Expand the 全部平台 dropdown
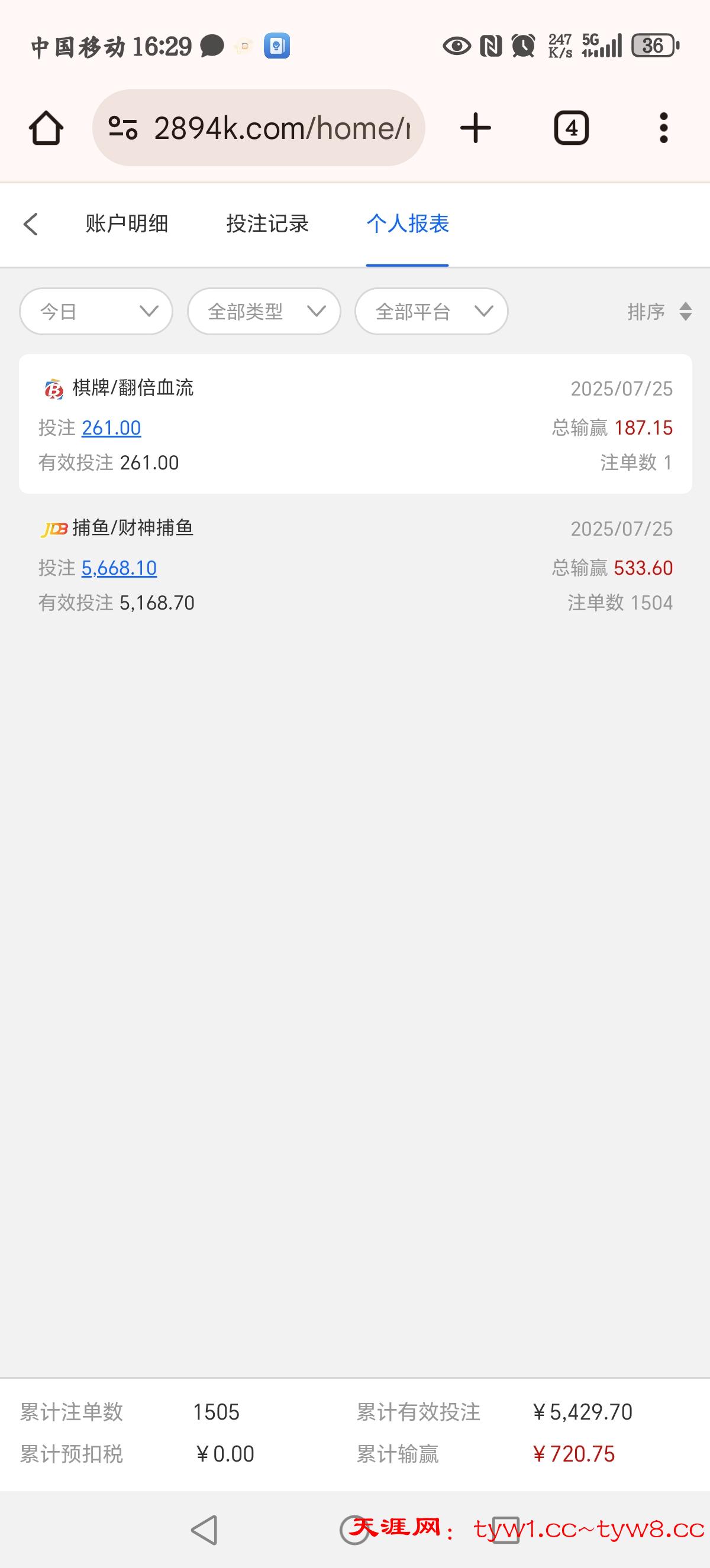This screenshot has height=1568, width=710. 431,311
